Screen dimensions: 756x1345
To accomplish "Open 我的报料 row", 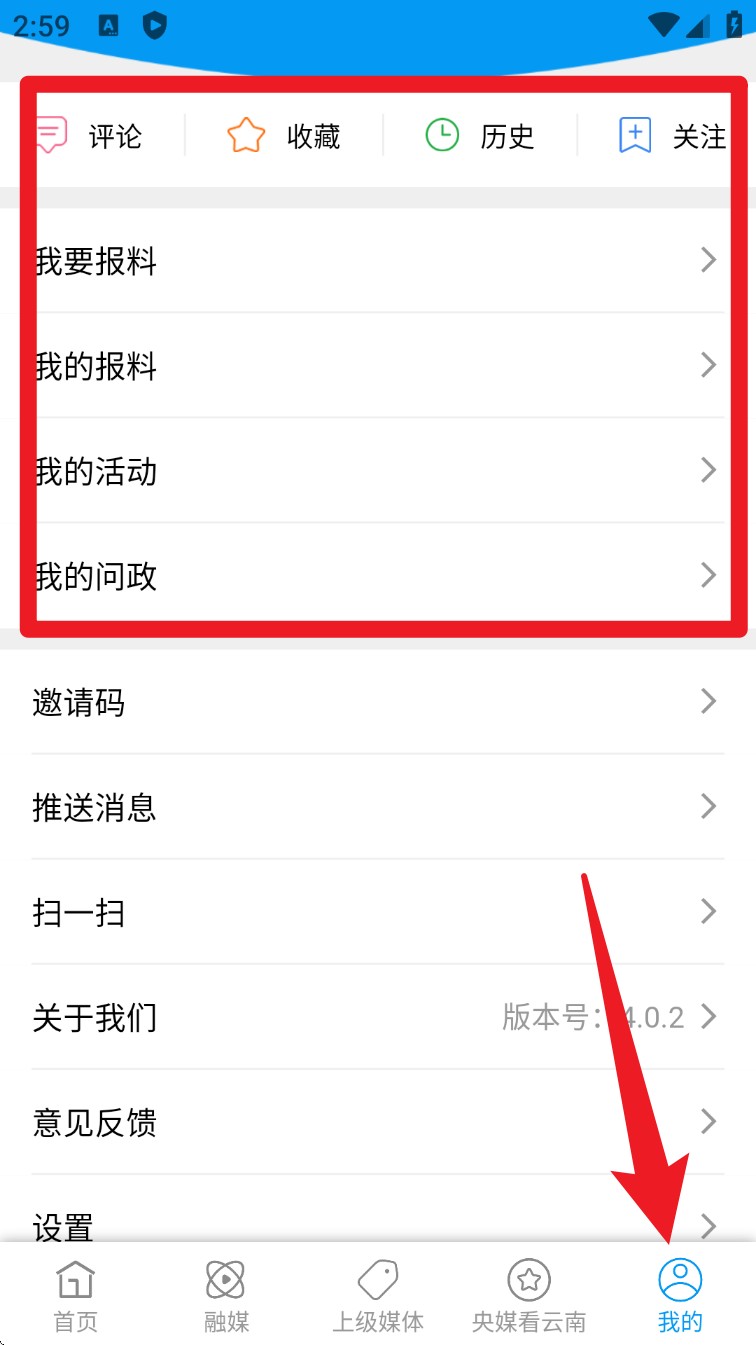I will (378, 366).
